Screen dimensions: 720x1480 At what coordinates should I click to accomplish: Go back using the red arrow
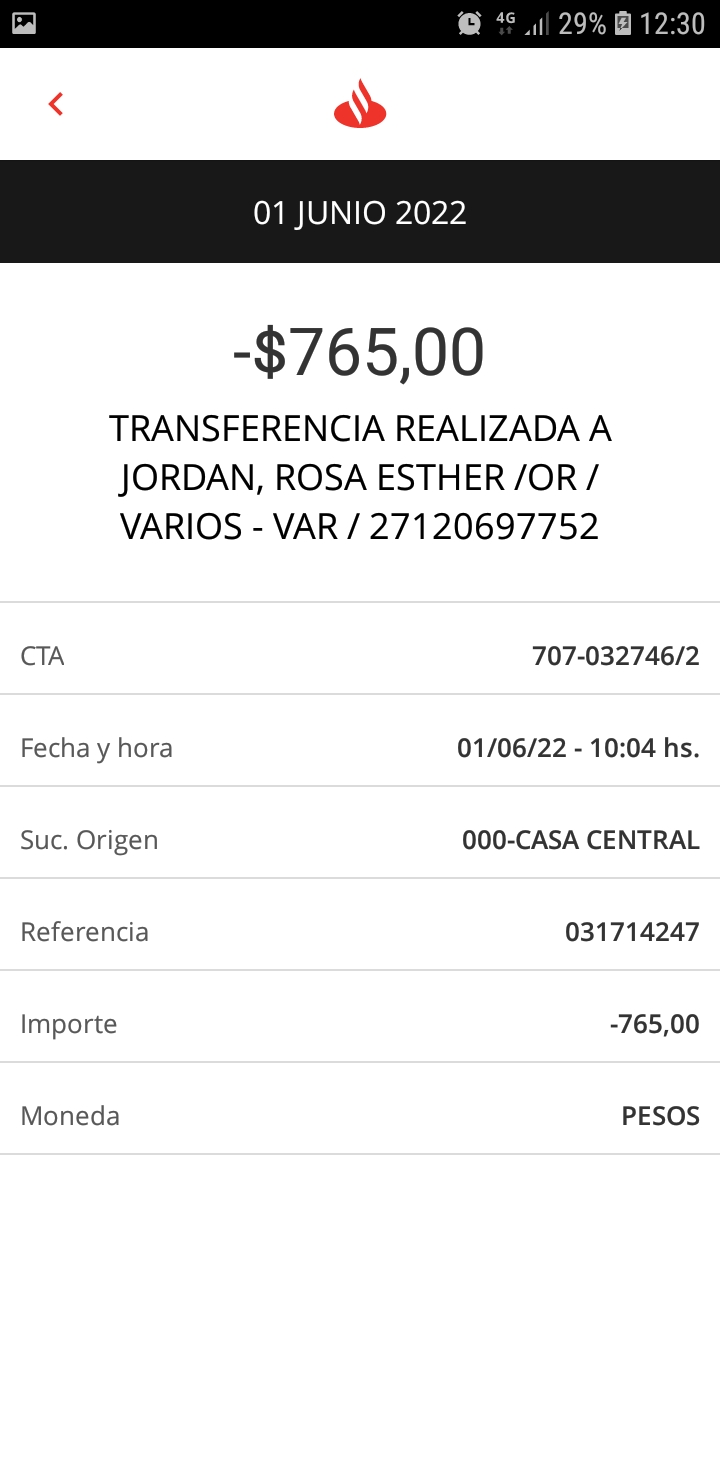tap(56, 104)
